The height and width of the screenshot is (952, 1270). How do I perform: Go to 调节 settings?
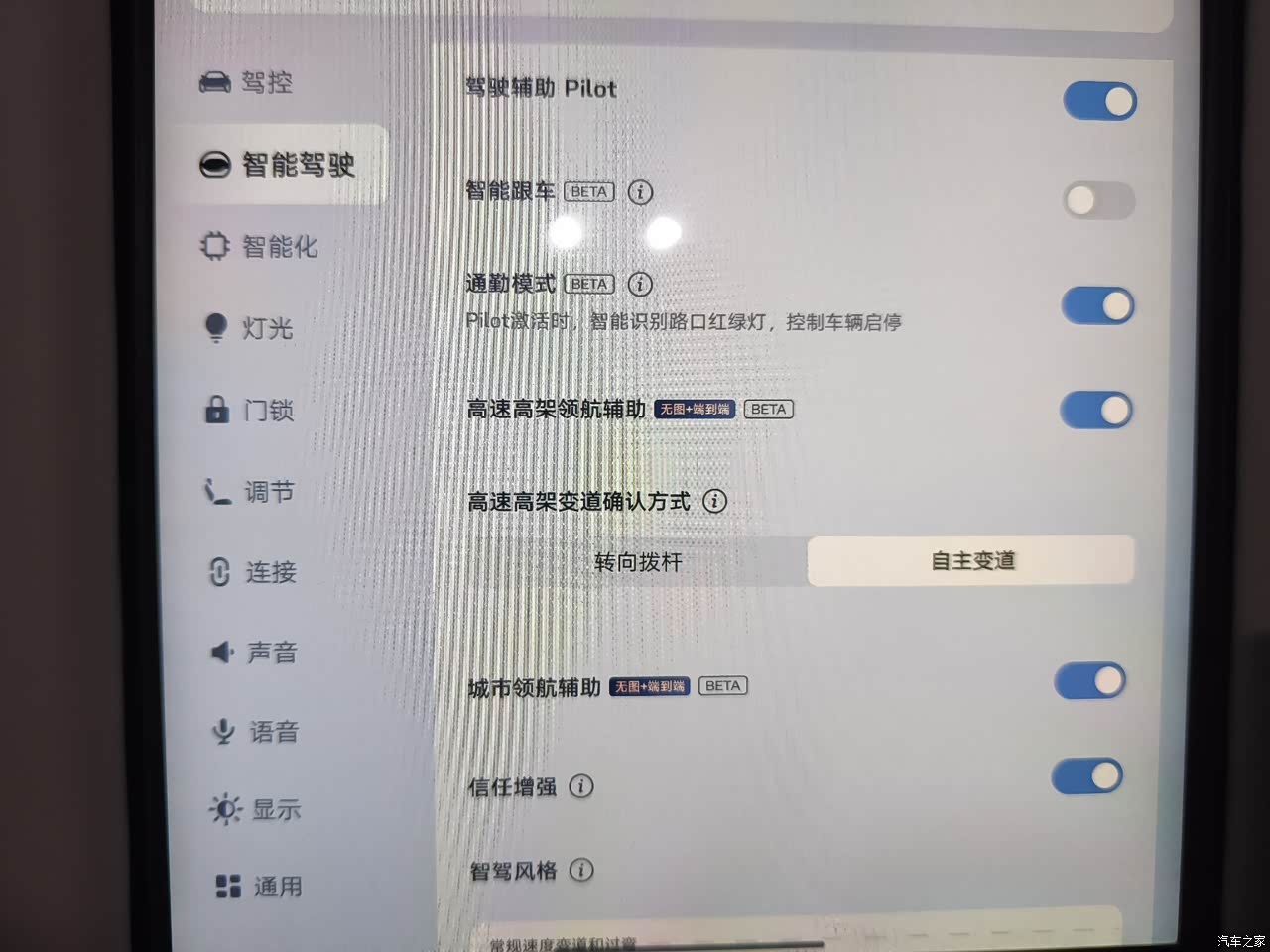tap(250, 491)
